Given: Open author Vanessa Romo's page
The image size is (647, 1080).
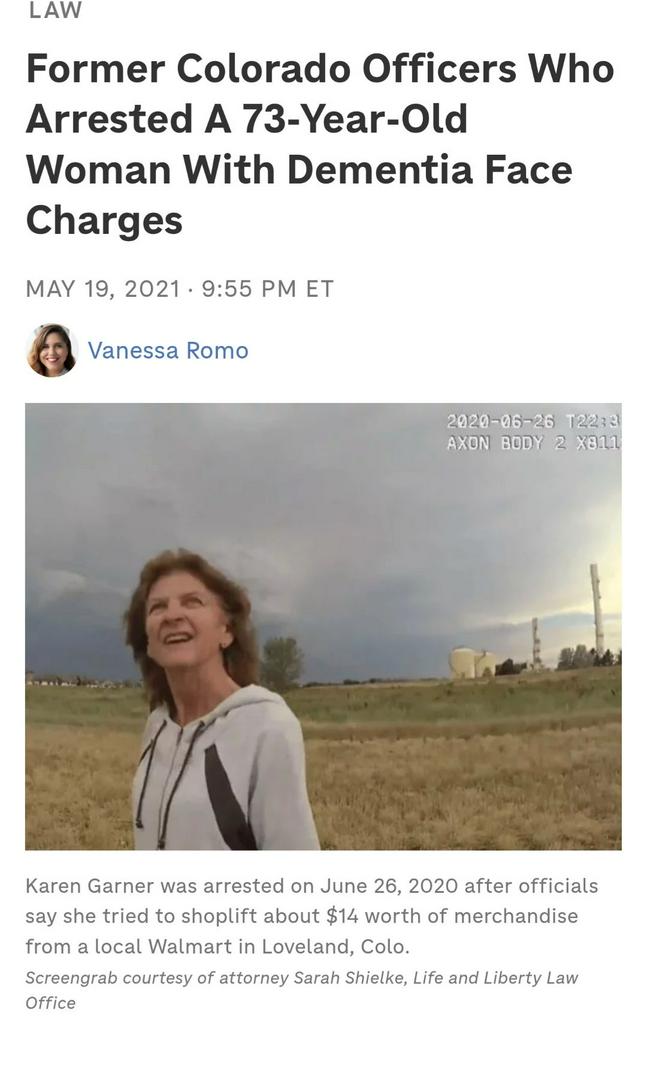Looking at the screenshot, I should click(x=167, y=351).
